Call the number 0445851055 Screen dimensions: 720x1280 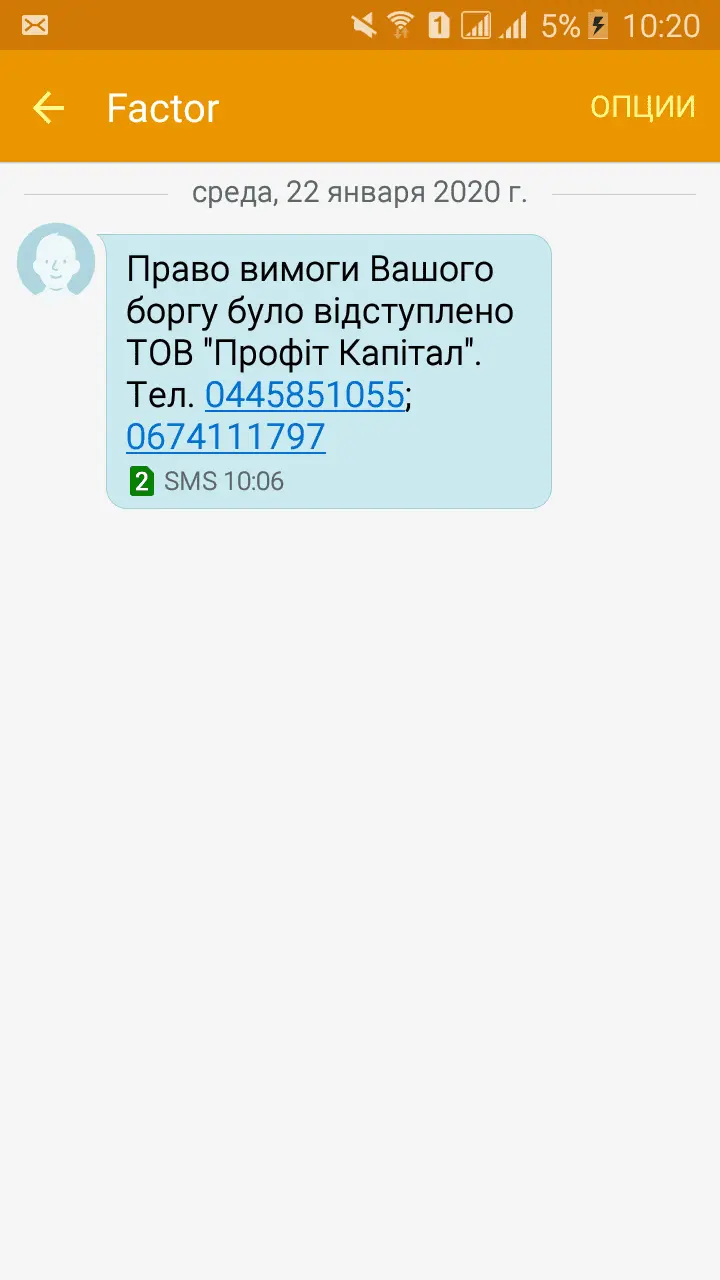(304, 395)
